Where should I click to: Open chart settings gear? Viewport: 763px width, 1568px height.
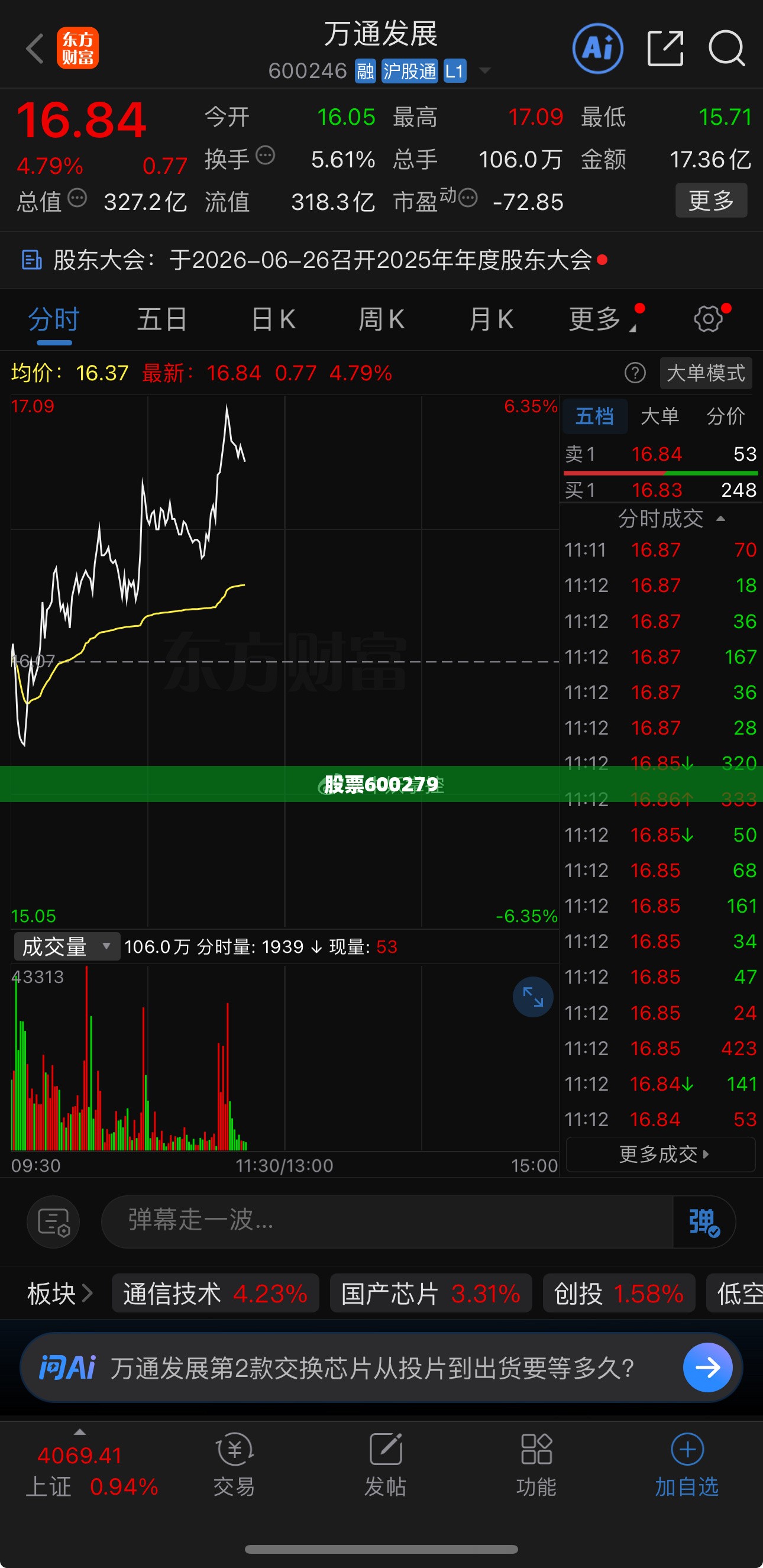tap(708, 318)
